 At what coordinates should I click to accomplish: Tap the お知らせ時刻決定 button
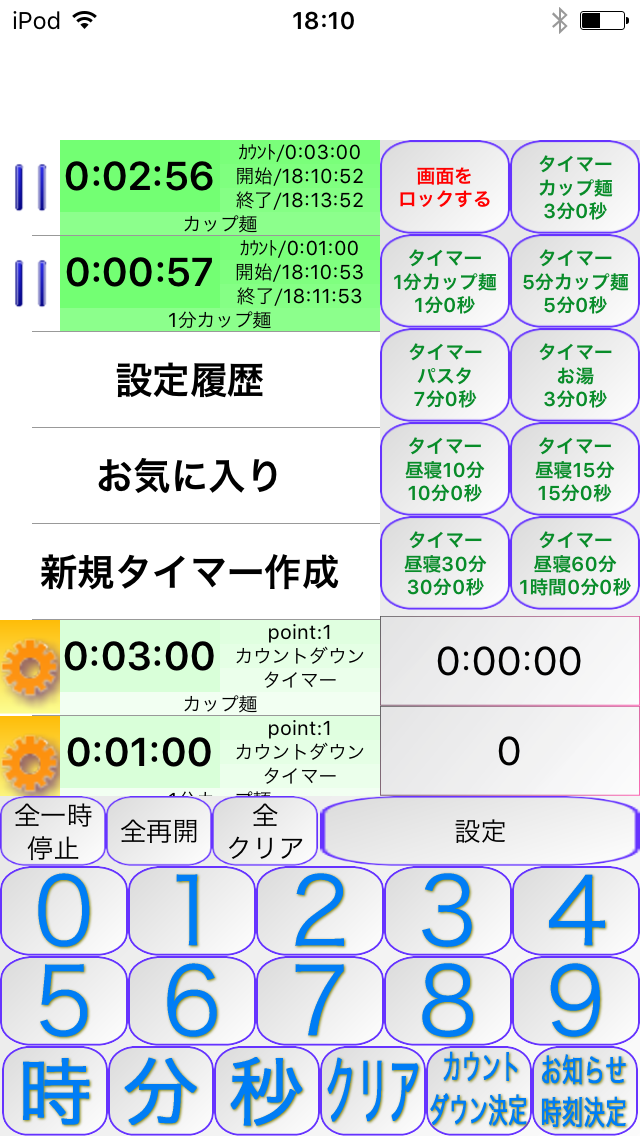click(585, 1091)
